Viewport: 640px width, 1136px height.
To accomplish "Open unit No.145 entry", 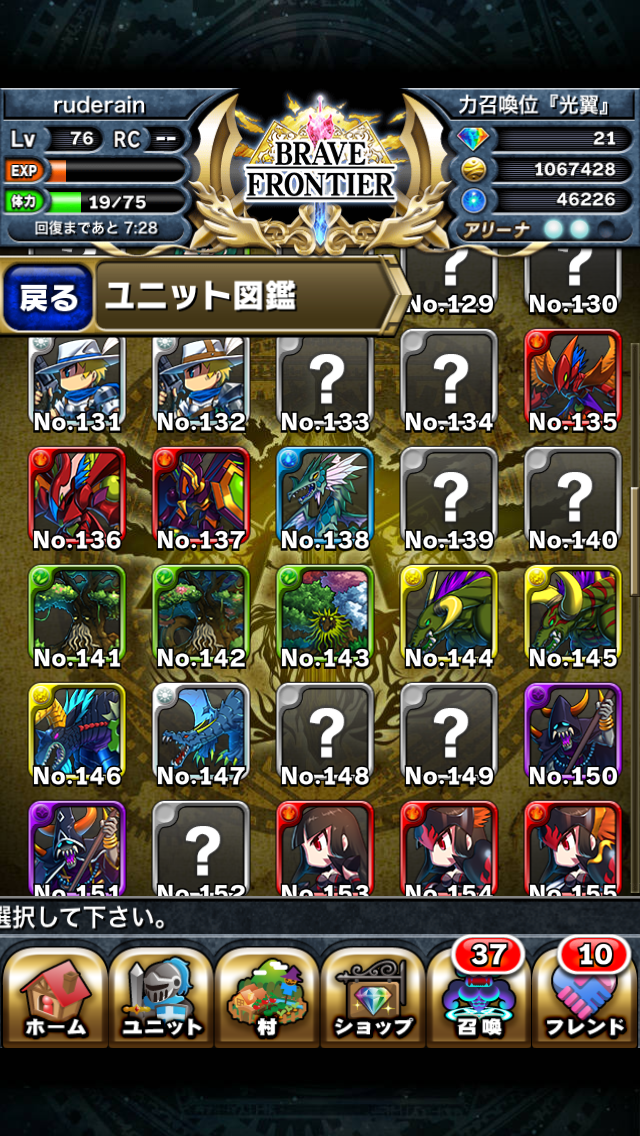I will 573,616.
